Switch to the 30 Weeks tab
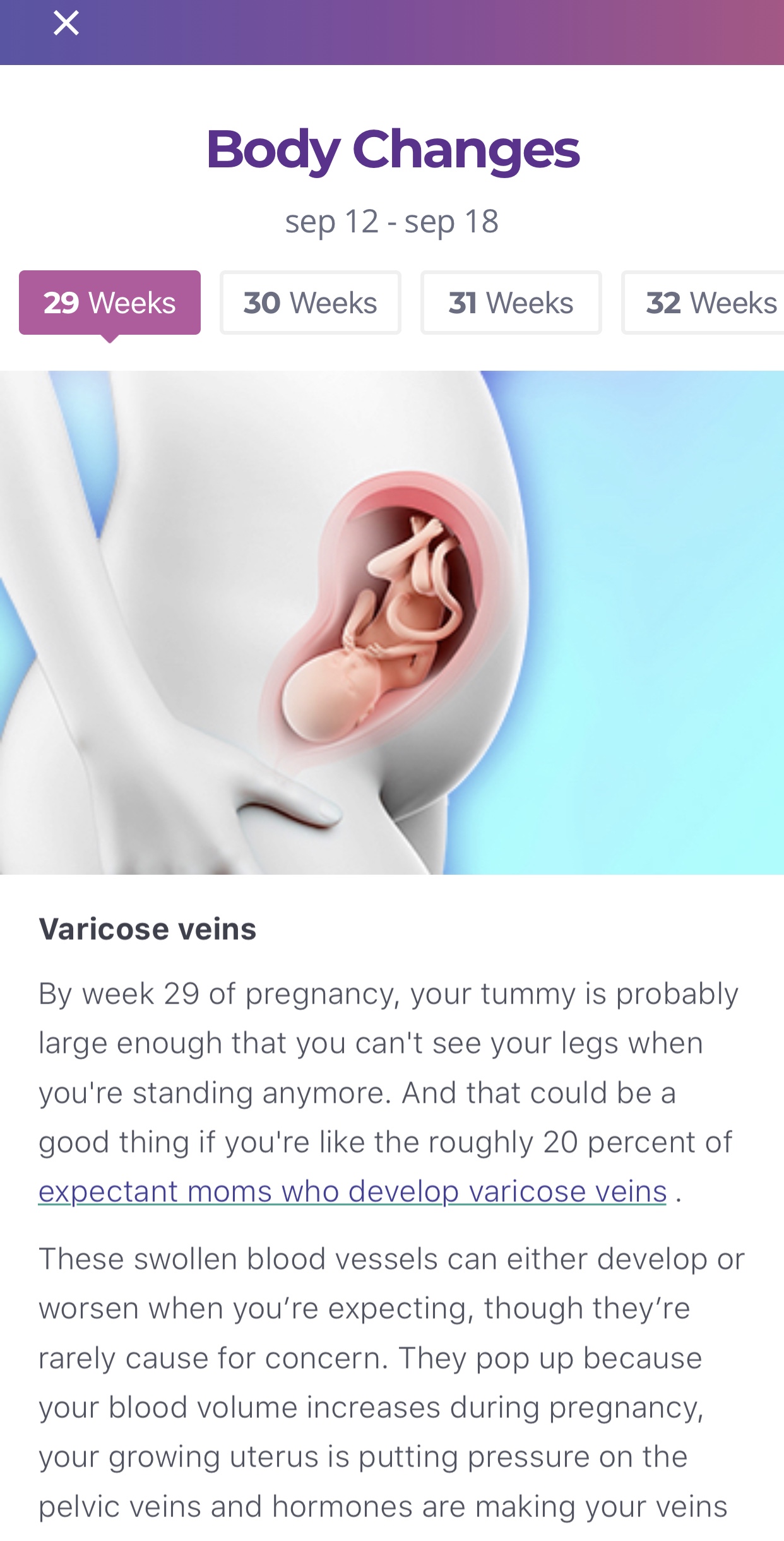Viewport: 784px width, 1541px height. pos(310,303)
